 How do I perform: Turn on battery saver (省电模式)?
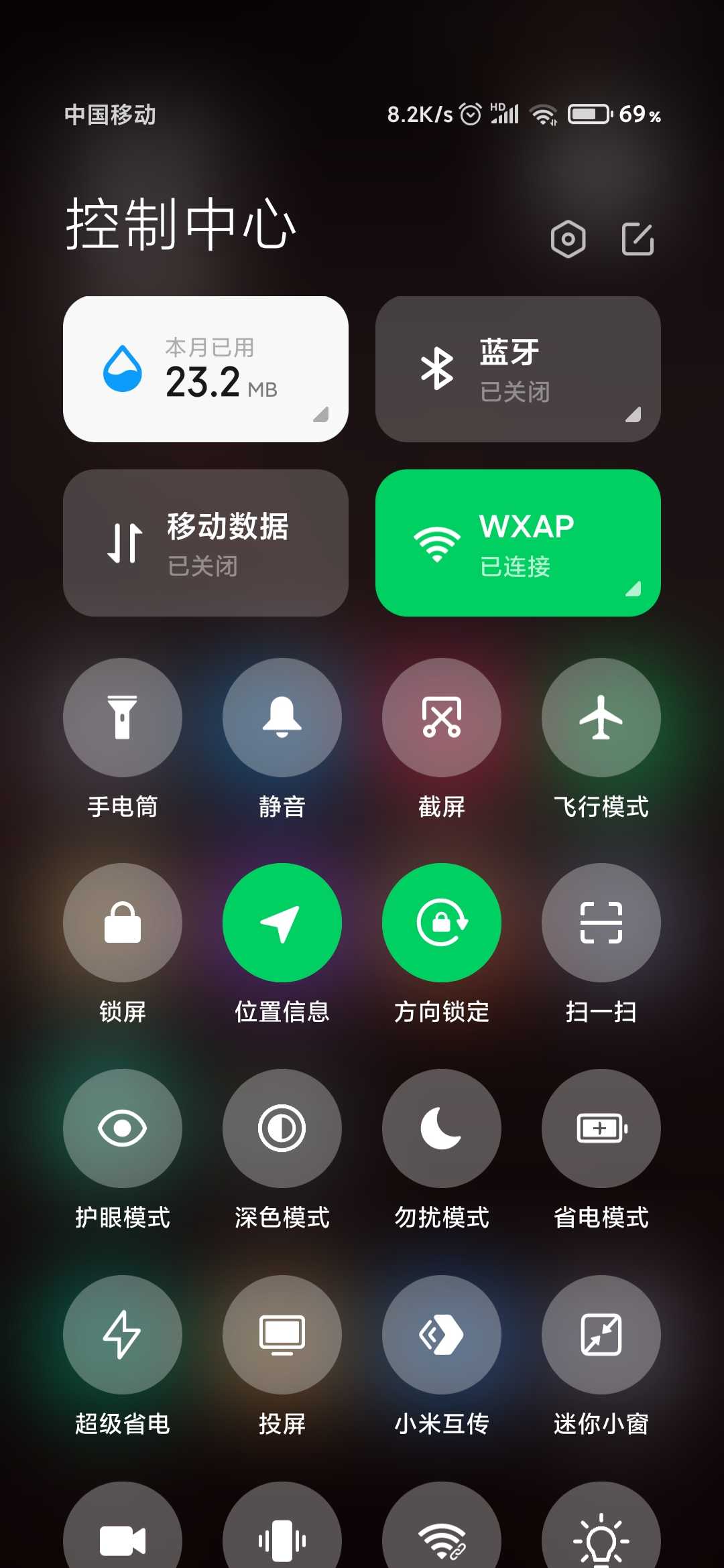(601, 1128)
